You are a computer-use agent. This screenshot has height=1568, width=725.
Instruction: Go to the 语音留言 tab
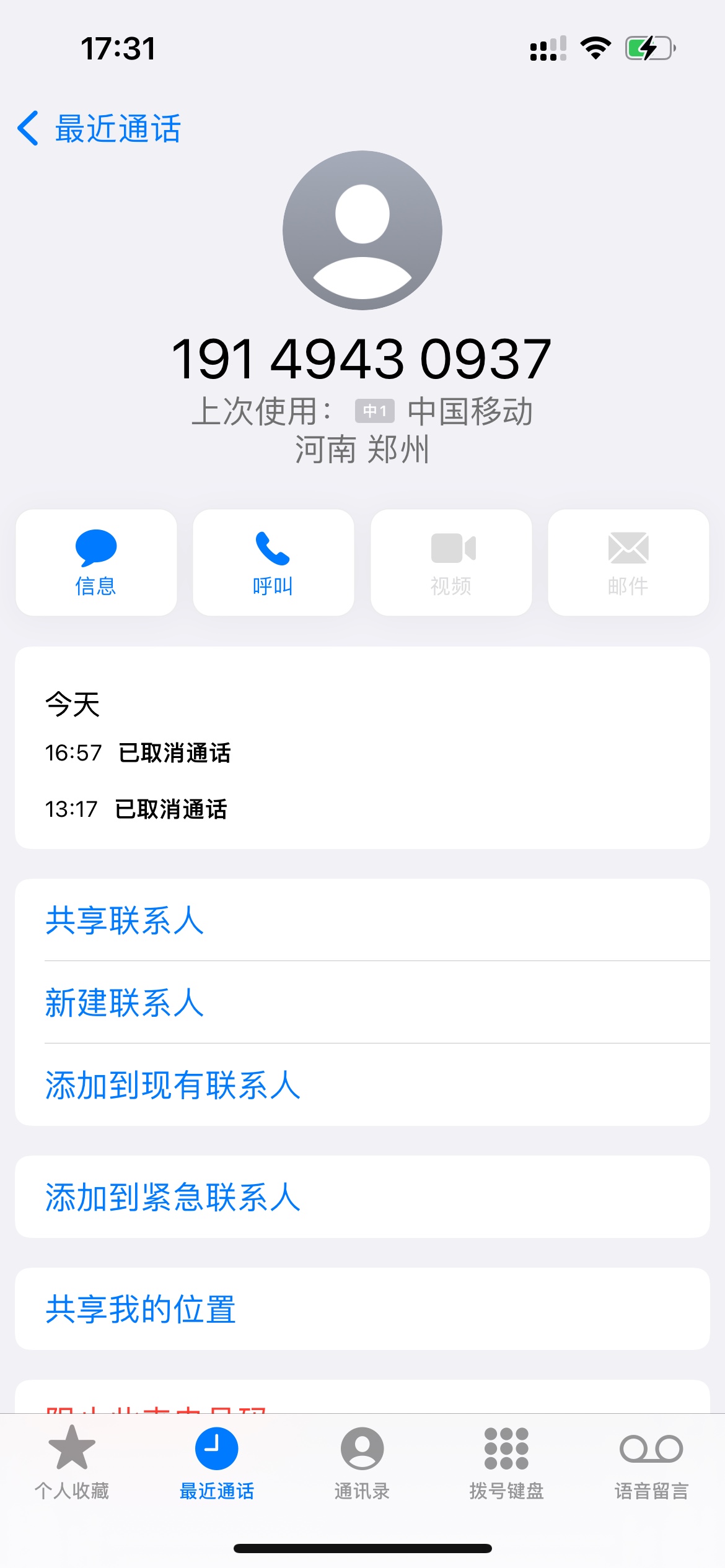(651, 1463)
